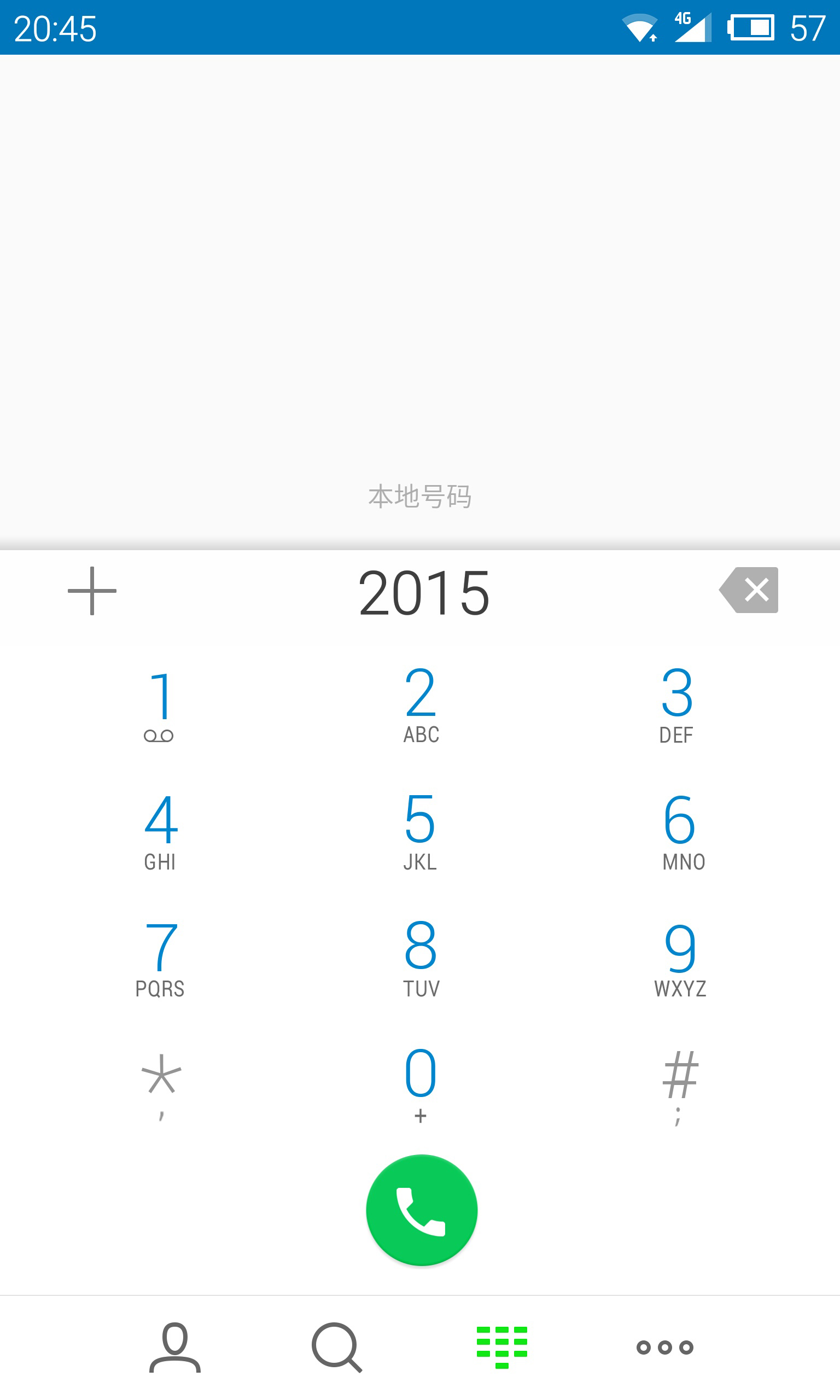Enter digit 2 ABC

[x=421, y=704]
